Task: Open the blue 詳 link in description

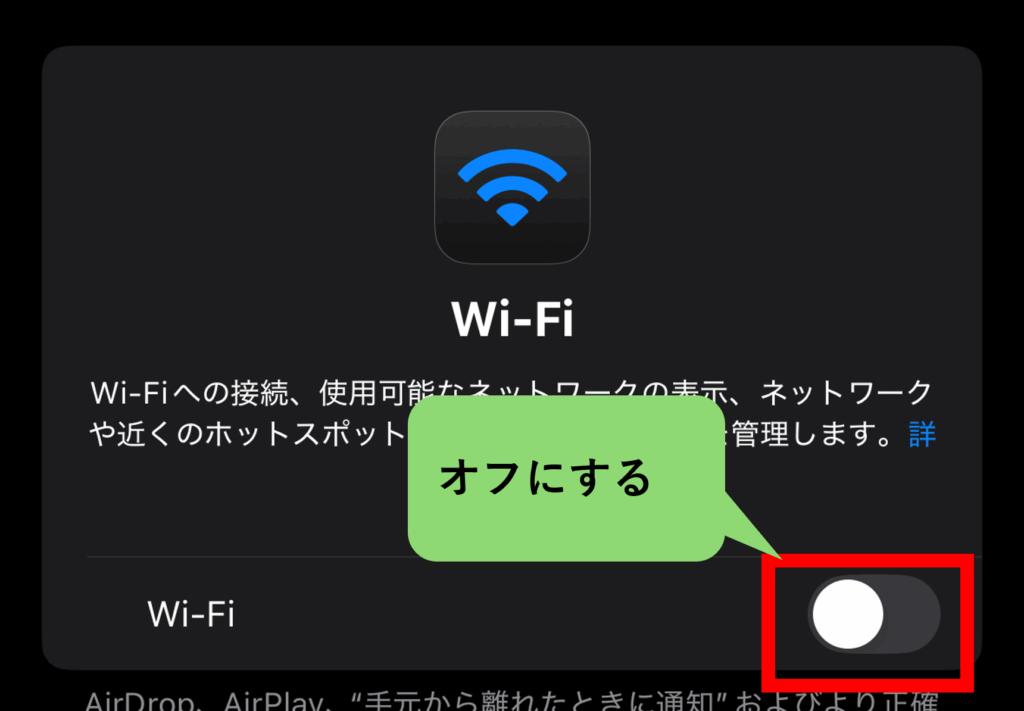Action: click(x=922, y=435)
